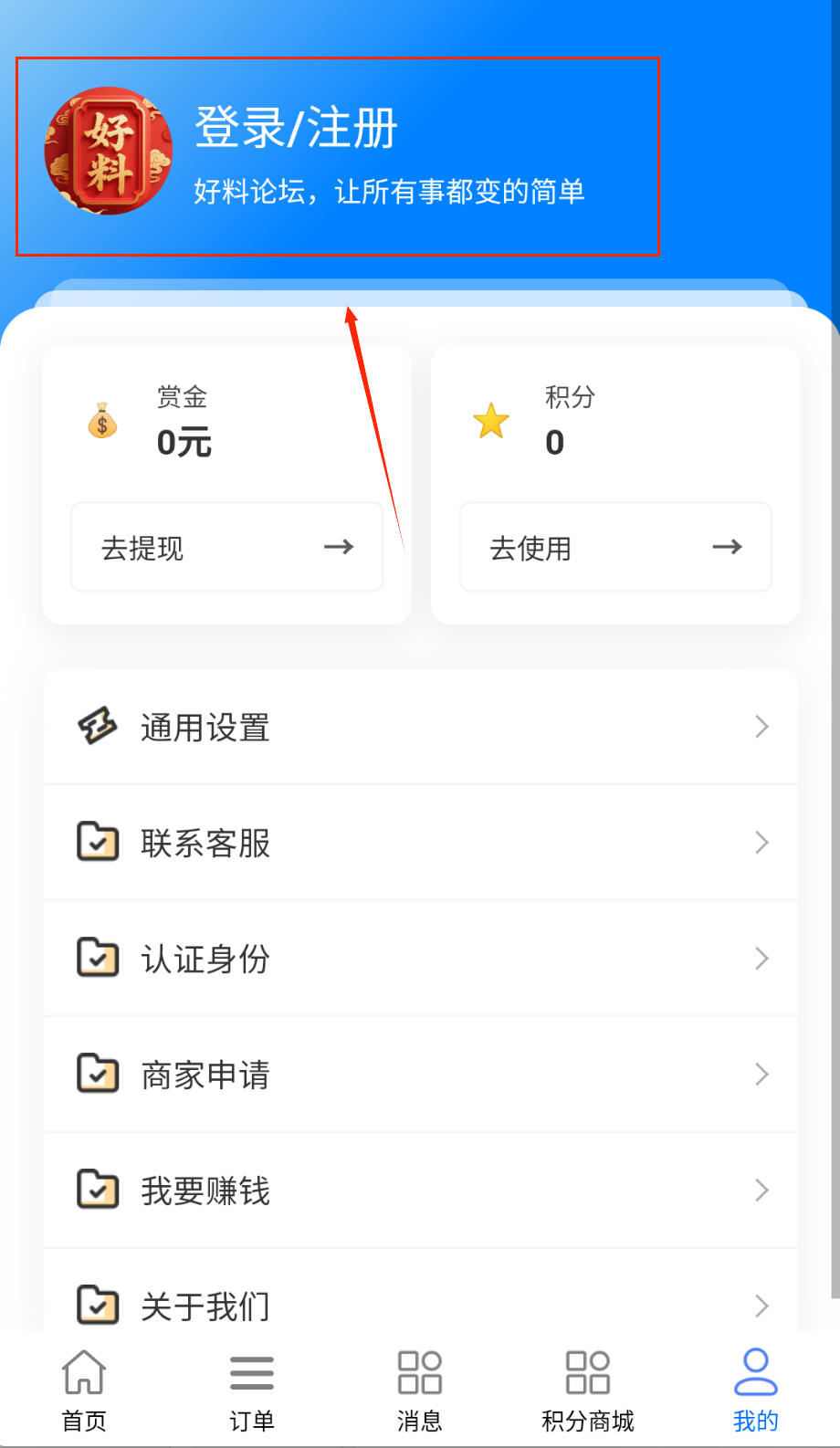Switch to the 首页 tab

(x=84, y=1390)
